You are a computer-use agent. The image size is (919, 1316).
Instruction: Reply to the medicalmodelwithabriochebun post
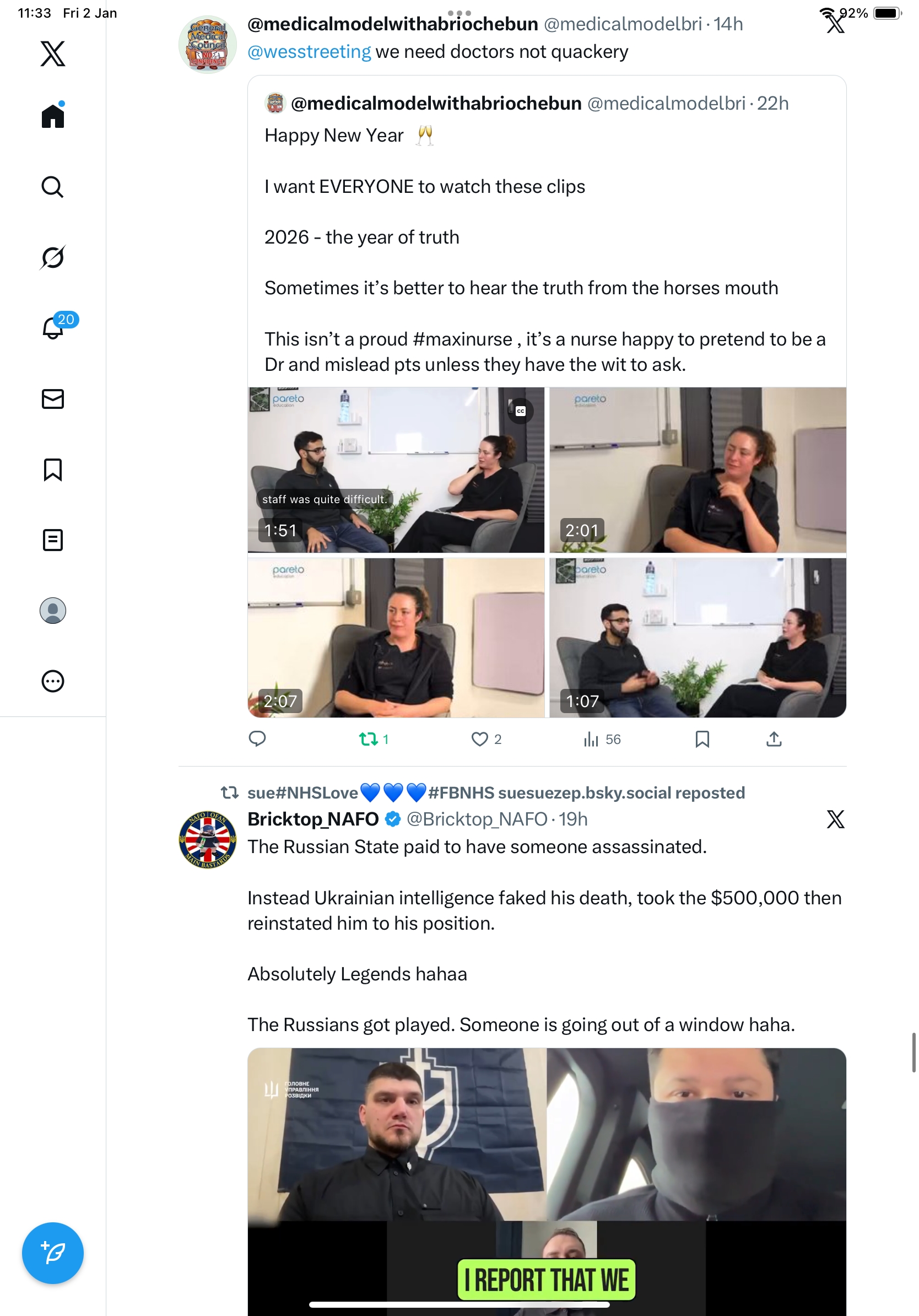point(257,739)
